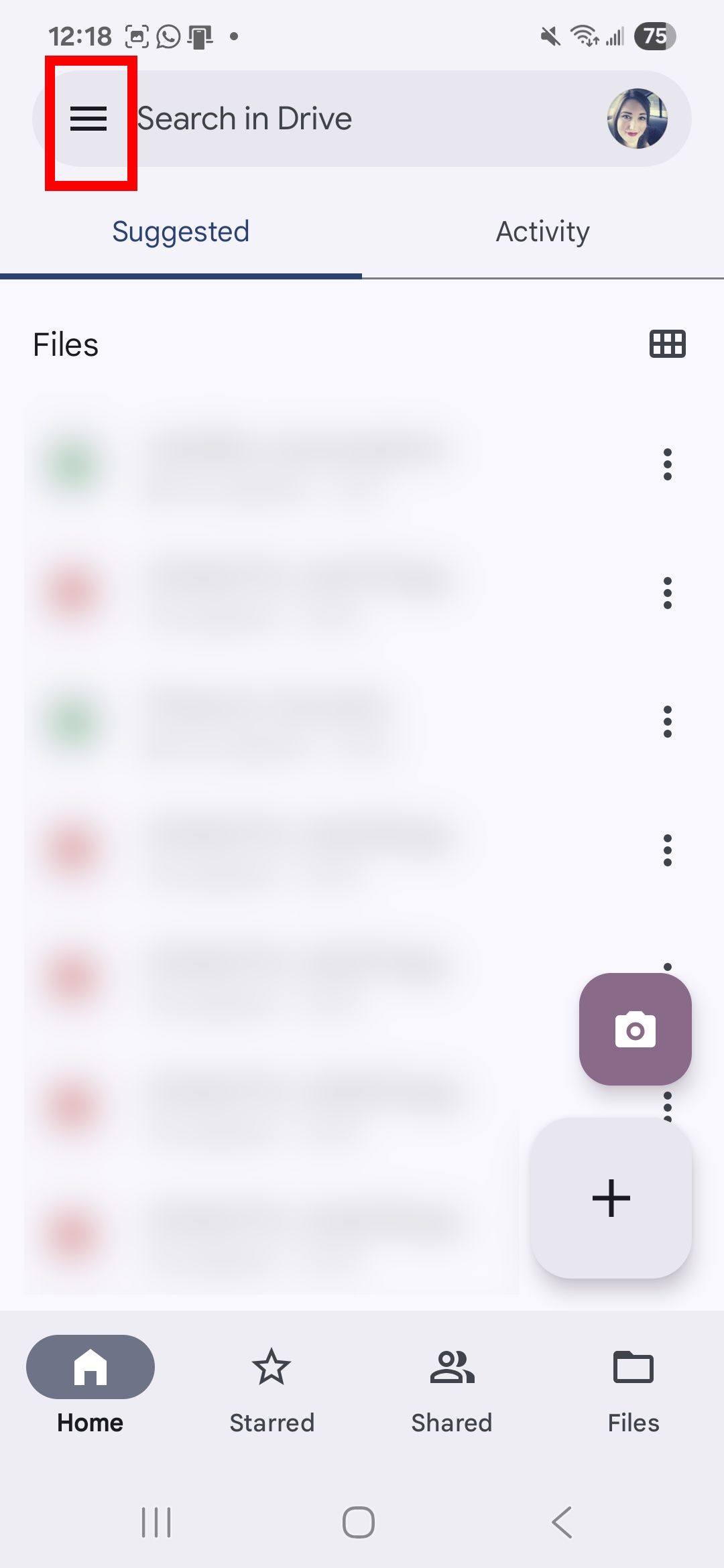Open the first suggested file
Image resolution: width=724 pixels, height=1568 pixels.
pyautogui.click(x=302, y=462)
